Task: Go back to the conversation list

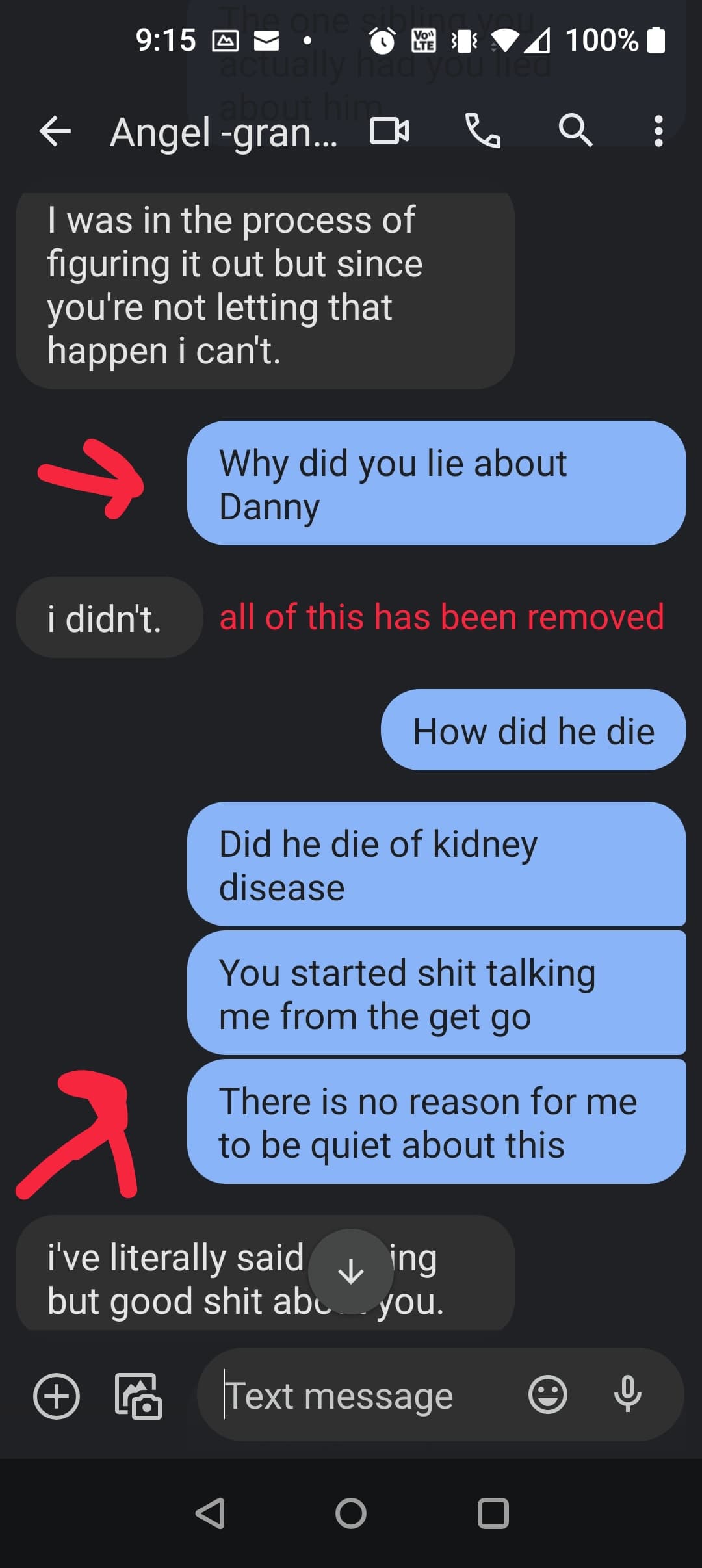Action: coord(55,131)
